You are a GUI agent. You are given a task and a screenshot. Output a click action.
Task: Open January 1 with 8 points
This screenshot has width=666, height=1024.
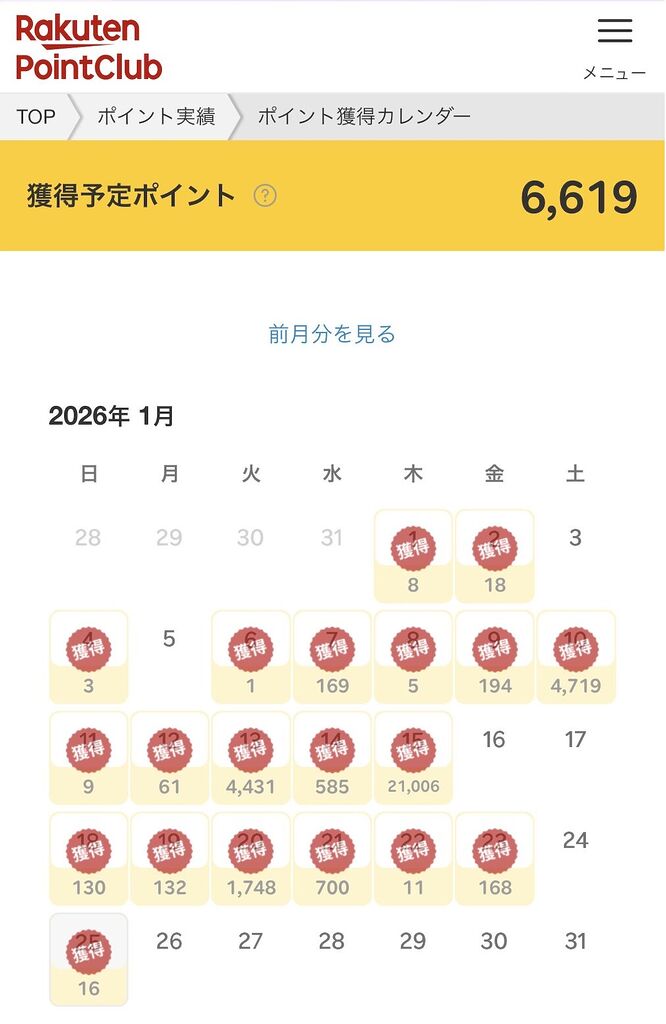click(x=413, y=556)
